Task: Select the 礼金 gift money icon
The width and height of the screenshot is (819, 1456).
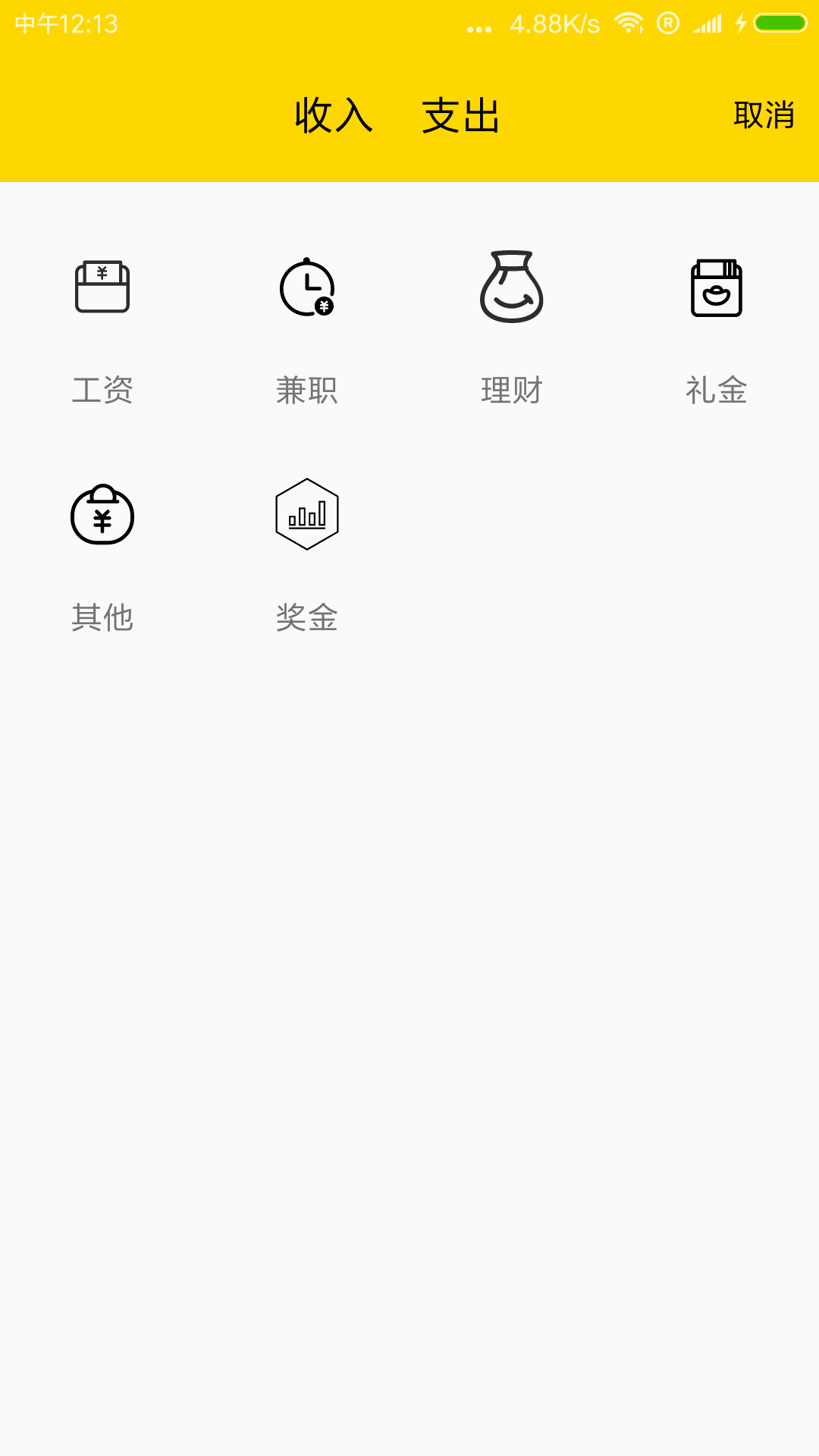Action: (x=715, y=288)
